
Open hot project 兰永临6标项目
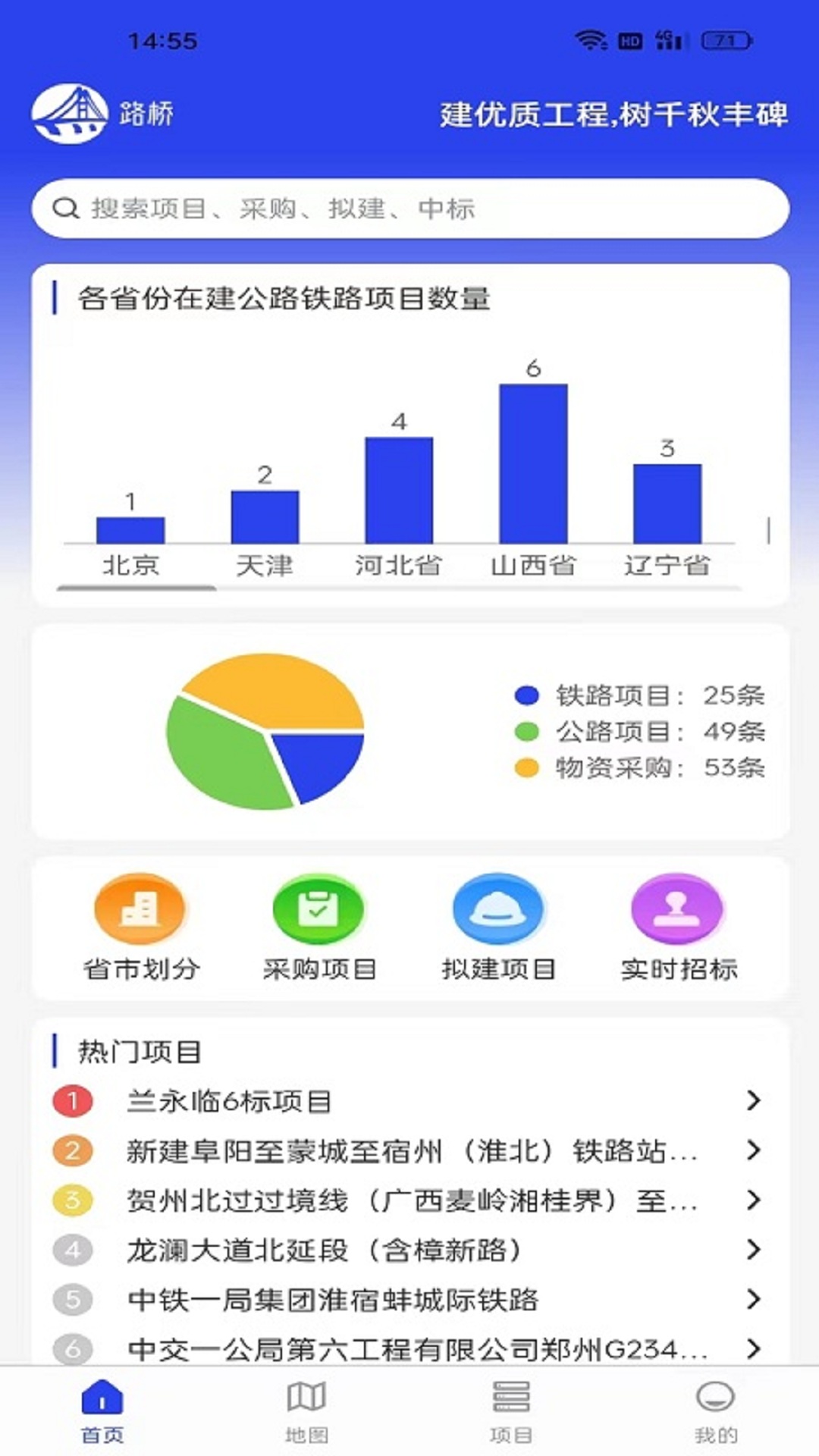(409, 1101)
